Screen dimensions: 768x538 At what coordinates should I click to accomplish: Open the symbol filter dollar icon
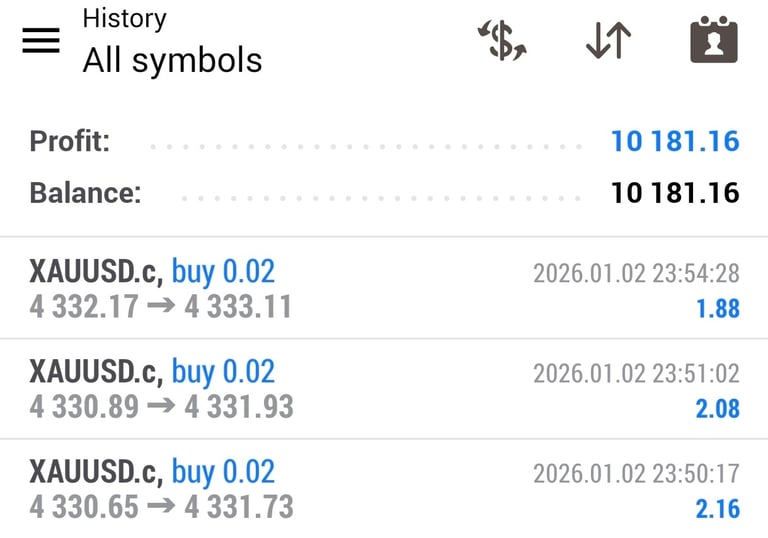(x=501, y=41)
